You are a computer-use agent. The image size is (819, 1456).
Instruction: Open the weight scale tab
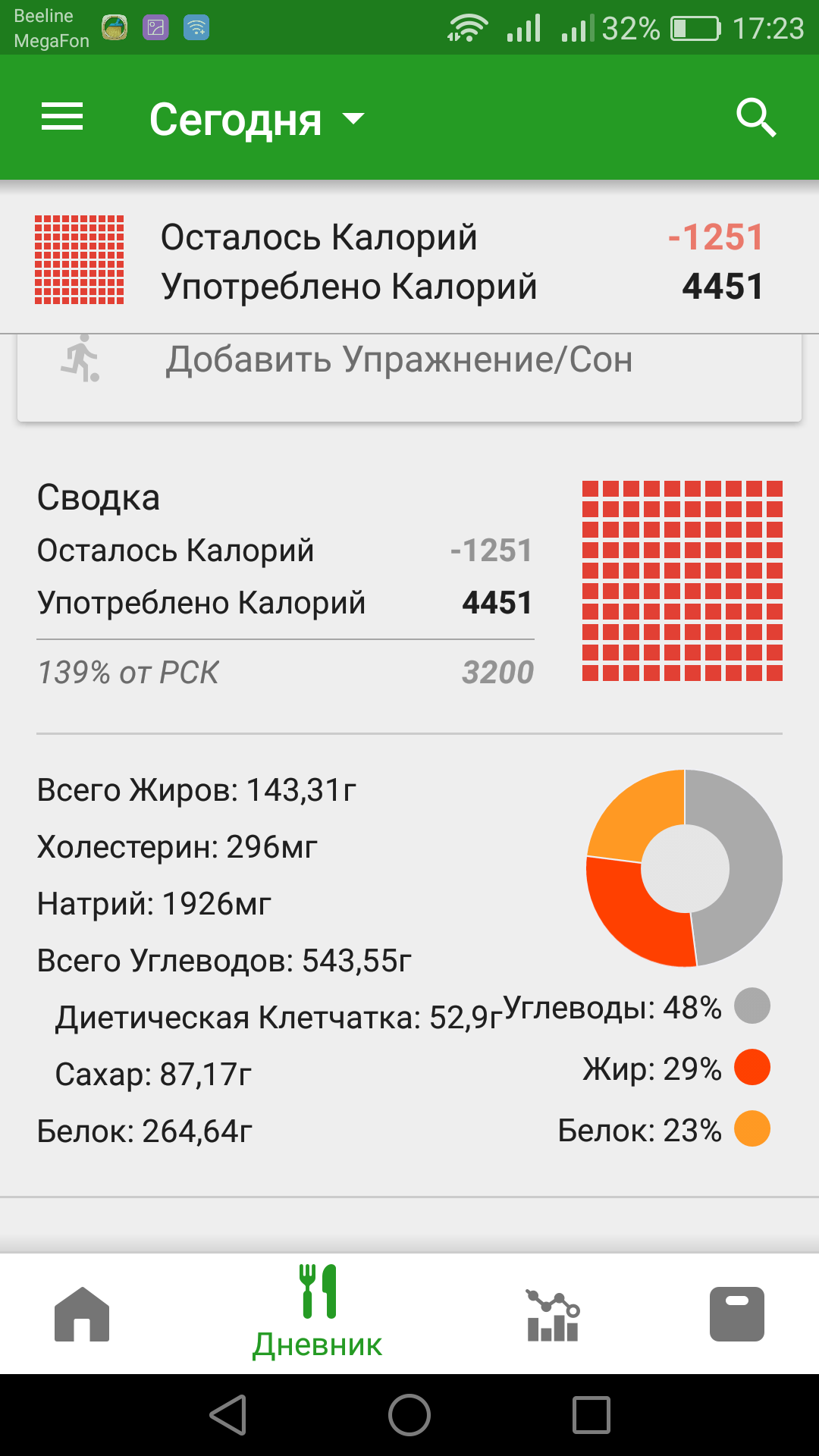click(x=737, y=1314)
